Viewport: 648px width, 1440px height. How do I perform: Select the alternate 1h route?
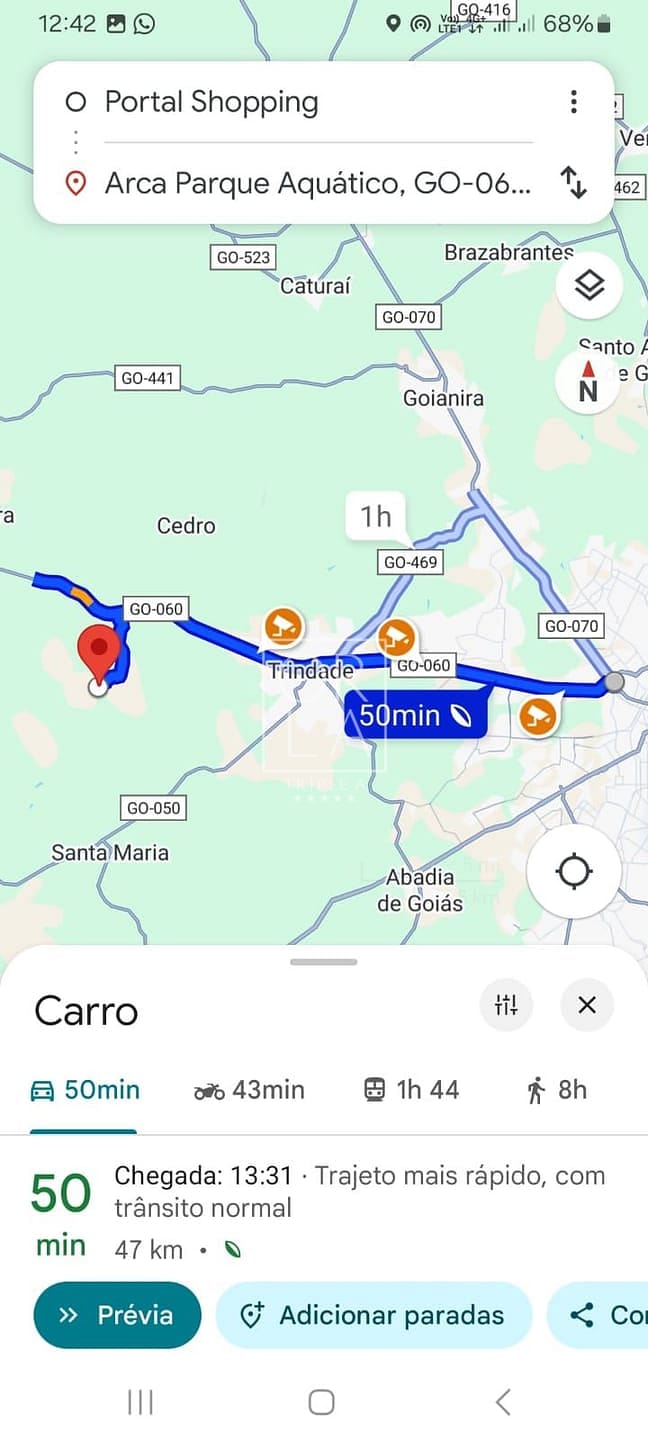375,516
